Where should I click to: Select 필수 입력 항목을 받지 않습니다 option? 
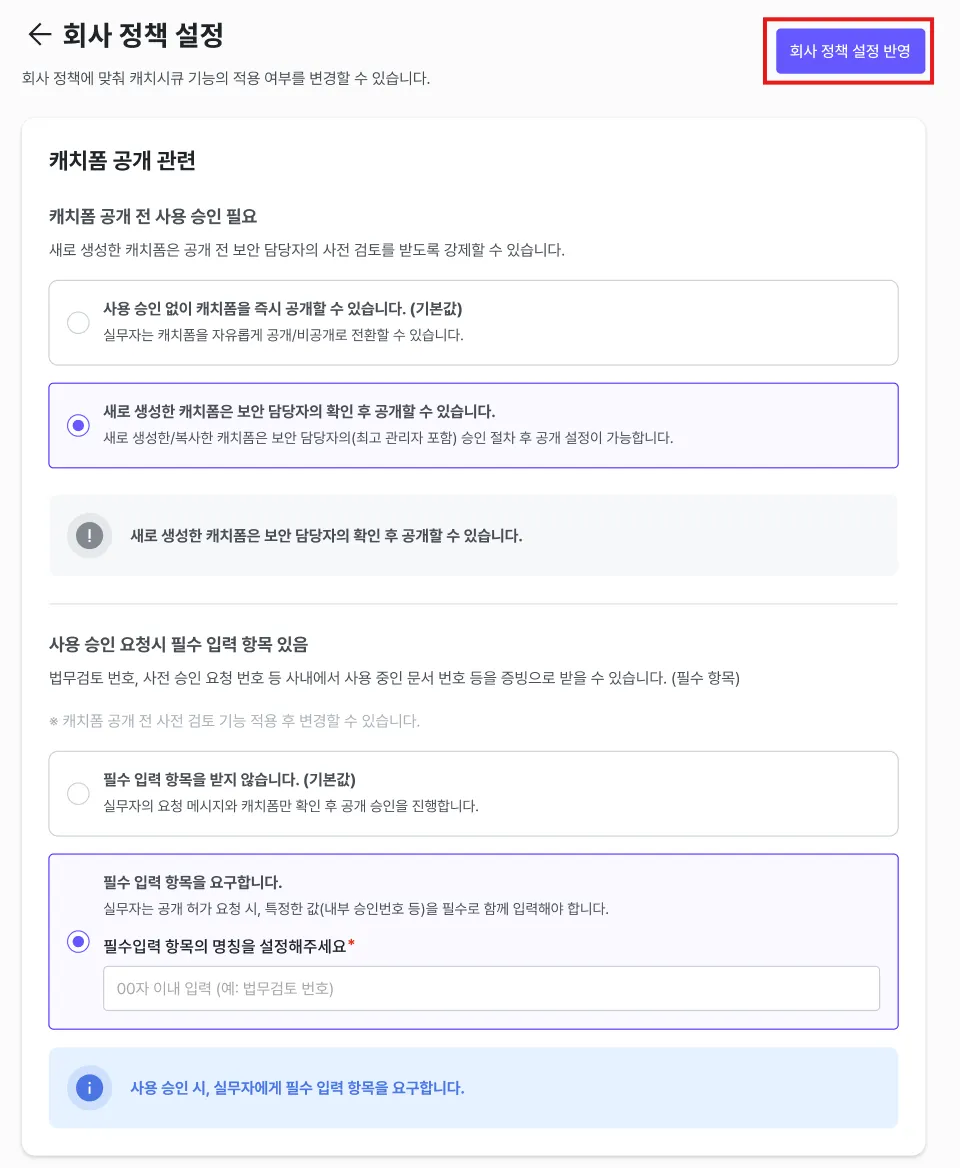[78, 794]
